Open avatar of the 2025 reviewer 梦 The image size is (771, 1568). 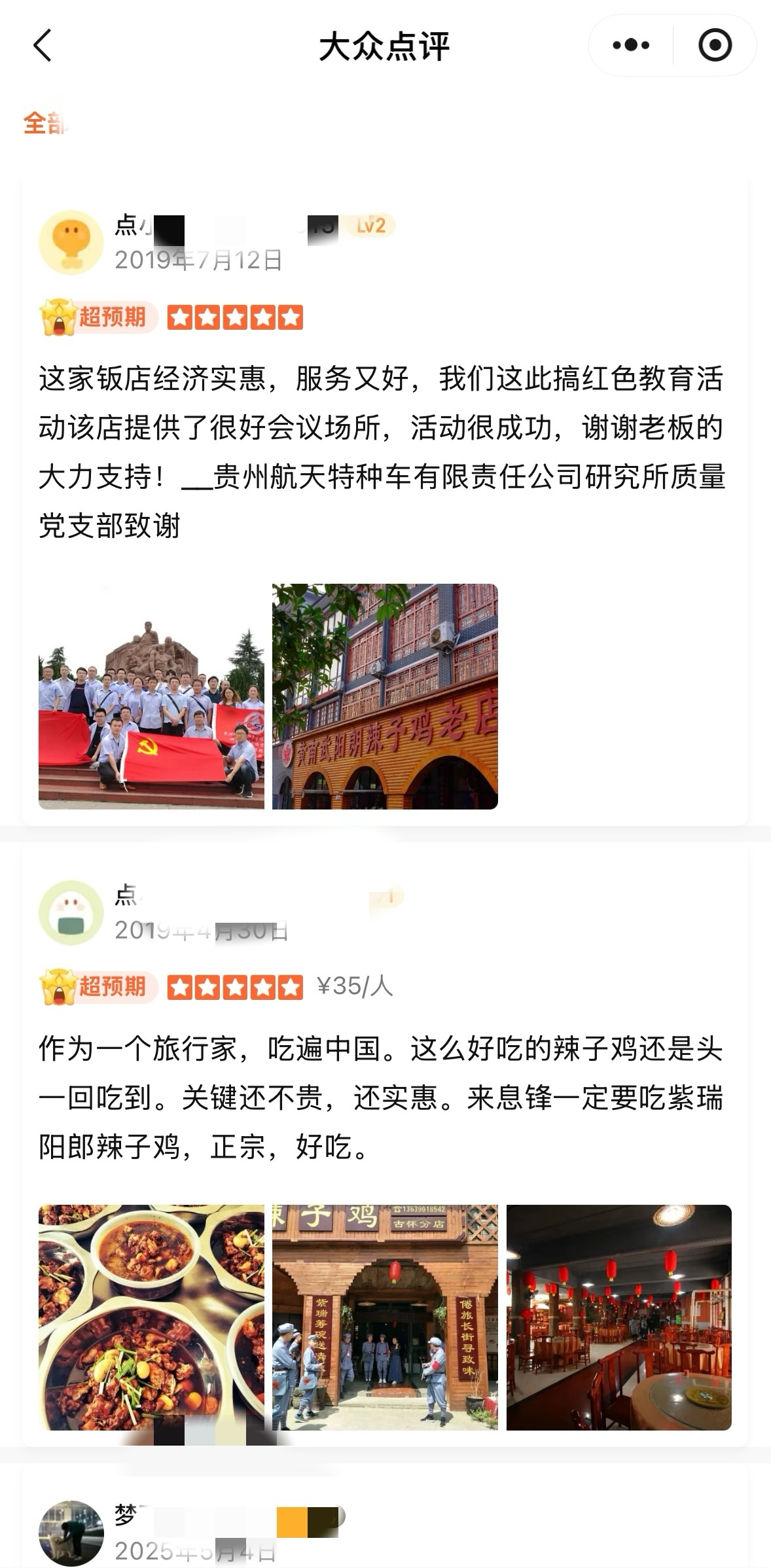(71, 1533)
